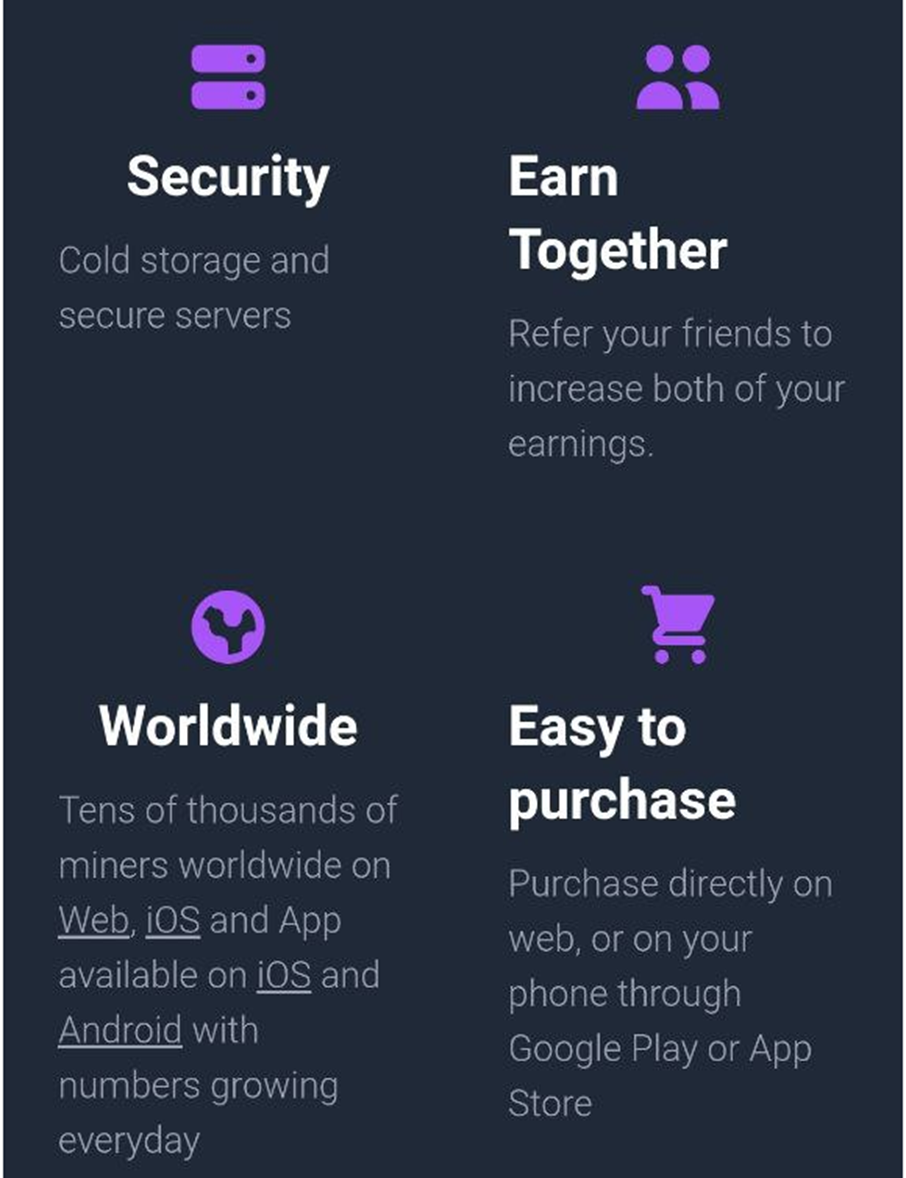Follow the iOS link after "available on"
This screenshot has width=906, height=1178.
point(284,975)
